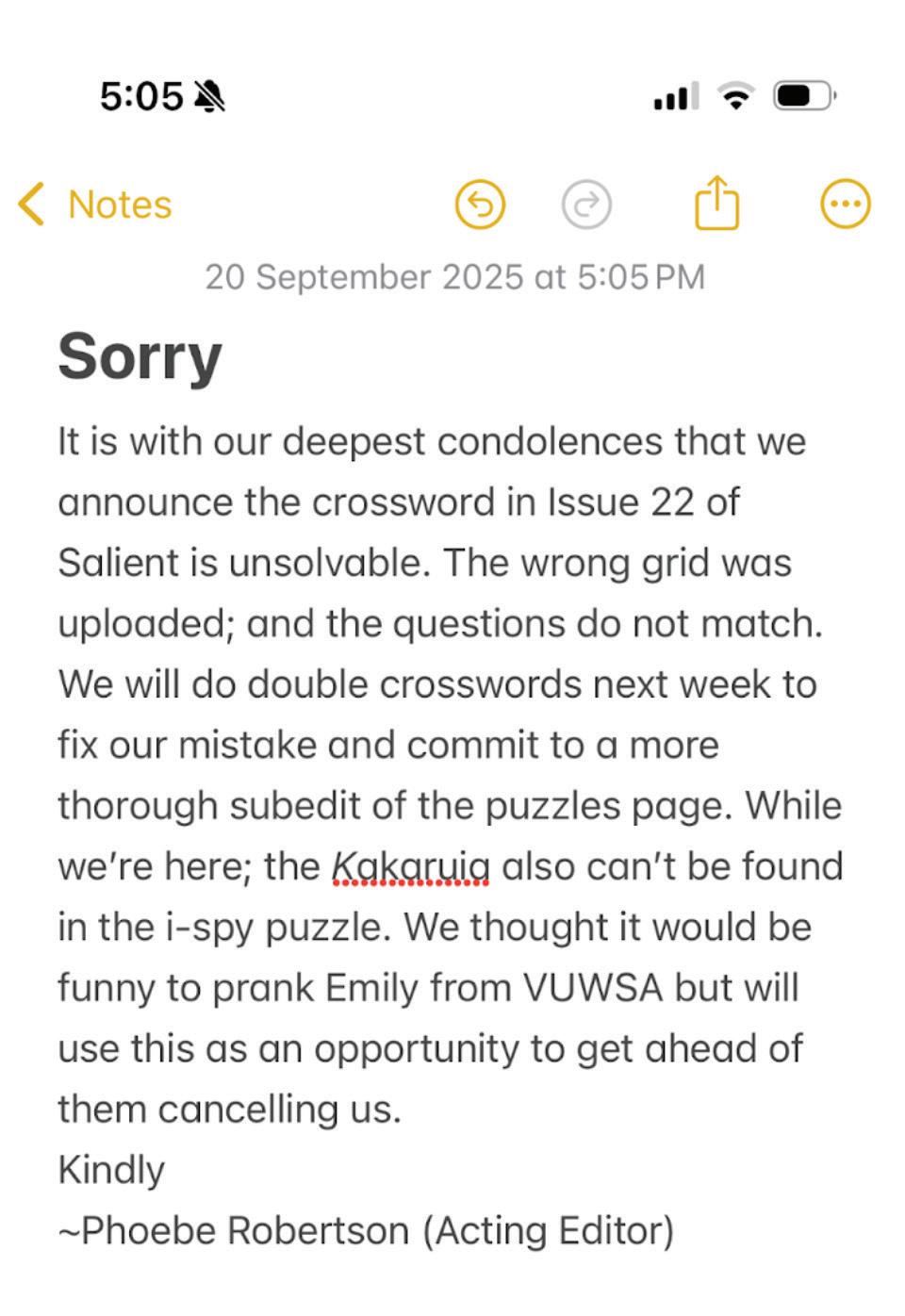Share this Sorry note
Image resolution: width=905 pixels, height=1316 pixels.
coord(716,203)
